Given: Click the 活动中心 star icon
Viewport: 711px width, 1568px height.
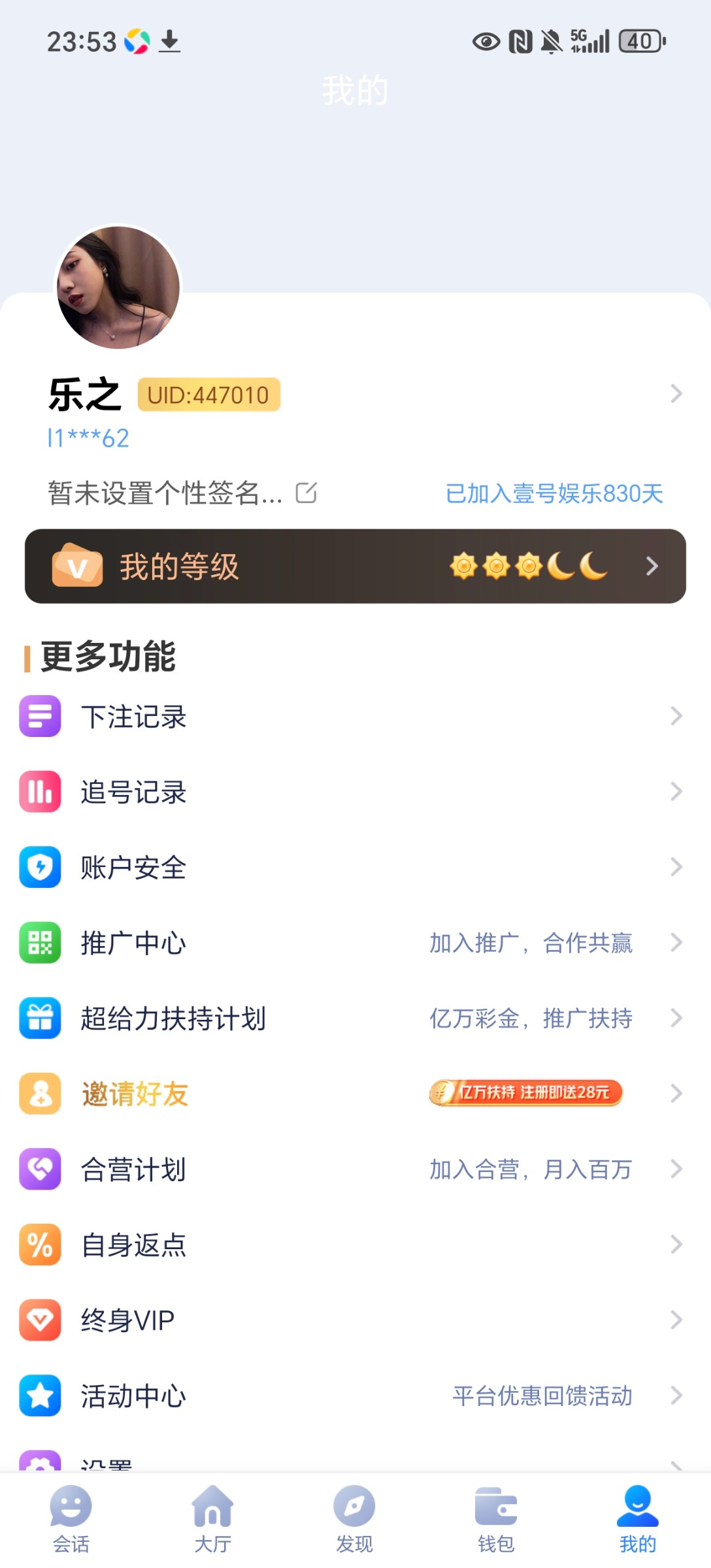Looking at the screenshot, I should (40, 1395).
